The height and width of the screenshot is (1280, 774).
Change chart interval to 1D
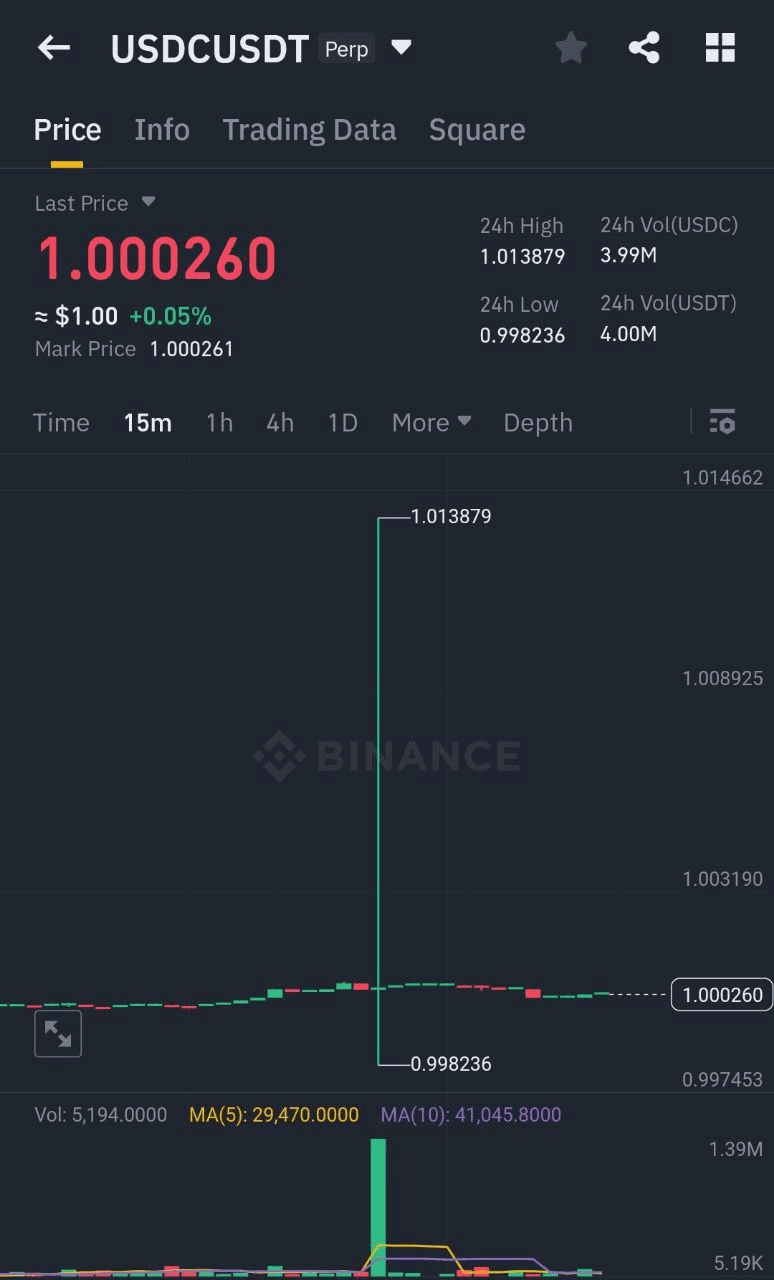coord(343,423)
